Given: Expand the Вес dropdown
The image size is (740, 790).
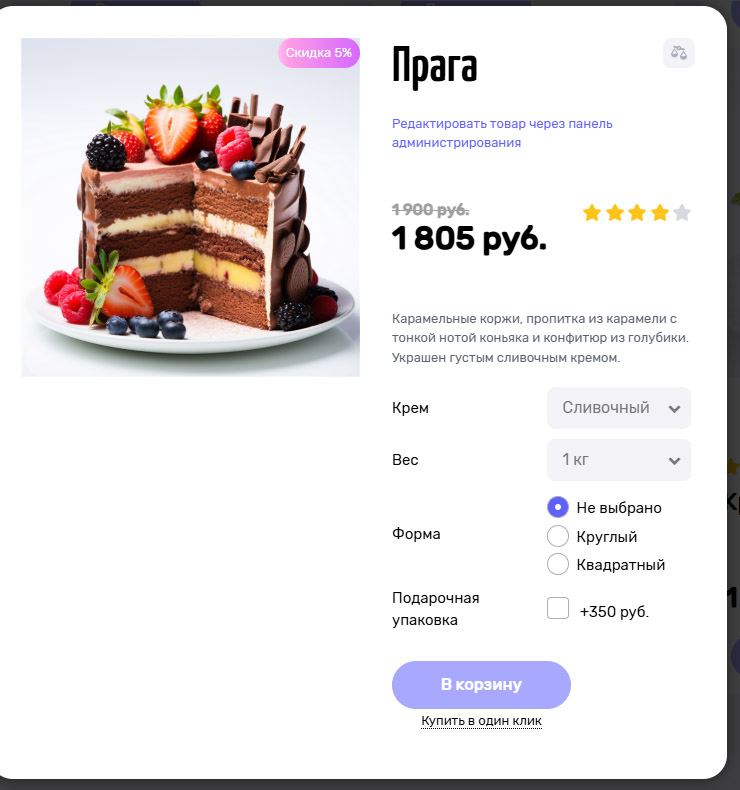Looking at the screenshot, I should point(618,460).
